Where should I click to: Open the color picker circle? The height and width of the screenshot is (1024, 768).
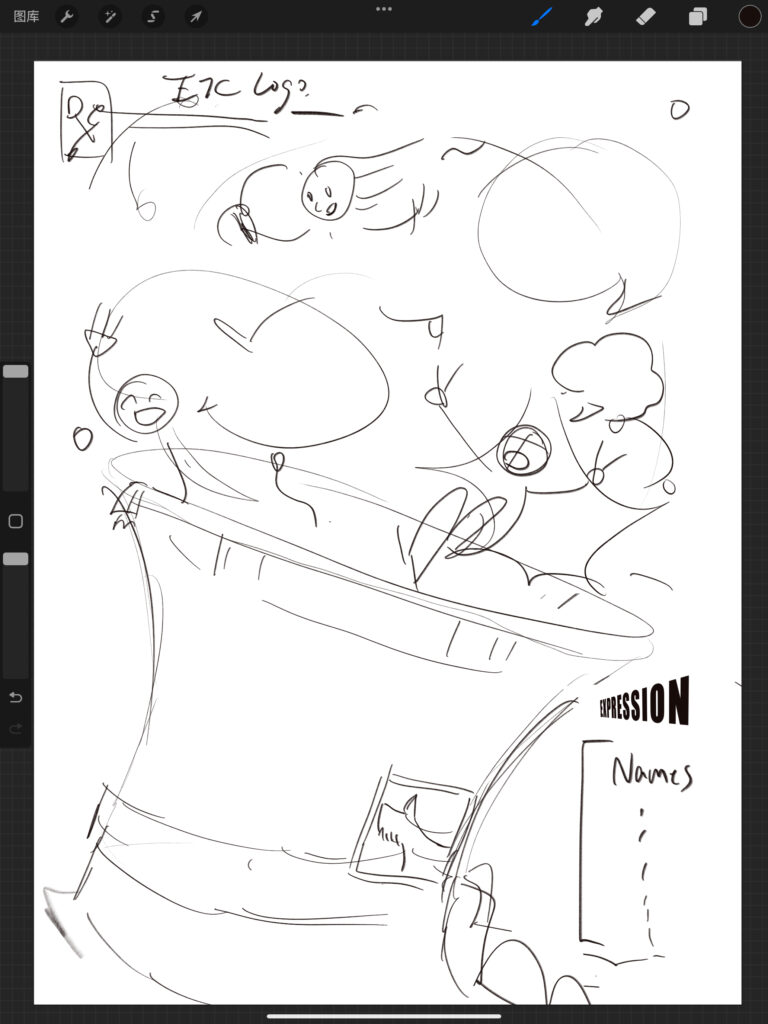(750, 16)
